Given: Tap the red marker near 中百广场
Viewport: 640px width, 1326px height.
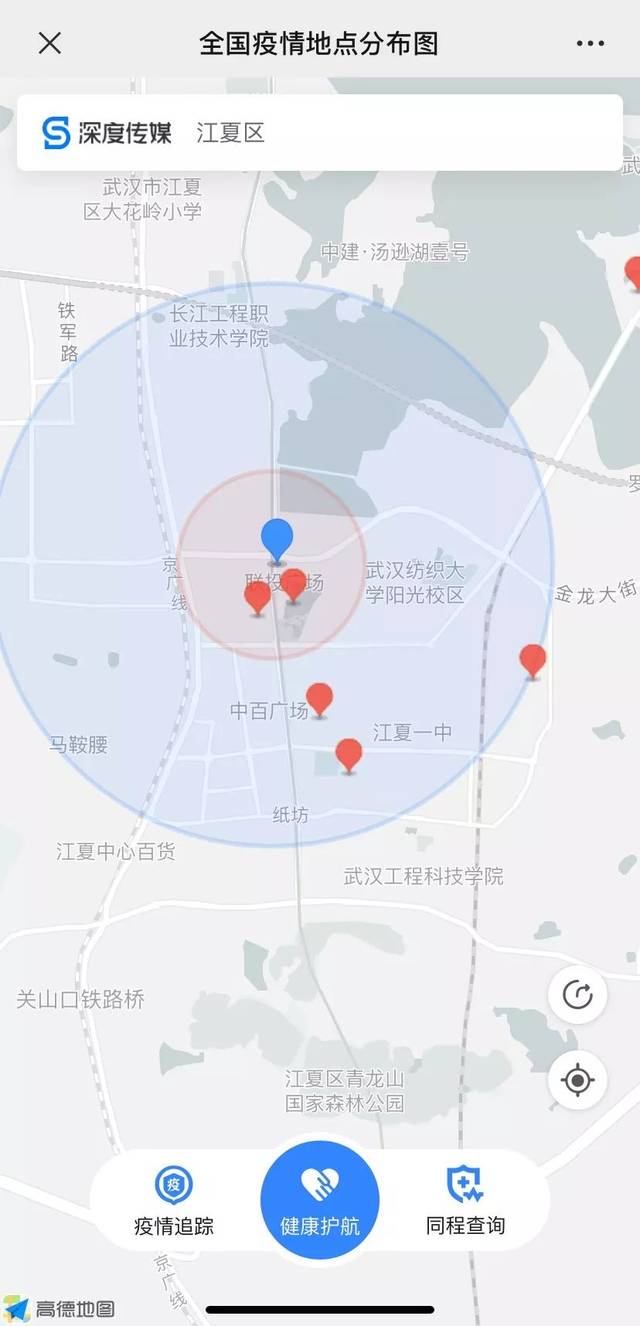Looking at the screenshot, I should pos(319,698).
